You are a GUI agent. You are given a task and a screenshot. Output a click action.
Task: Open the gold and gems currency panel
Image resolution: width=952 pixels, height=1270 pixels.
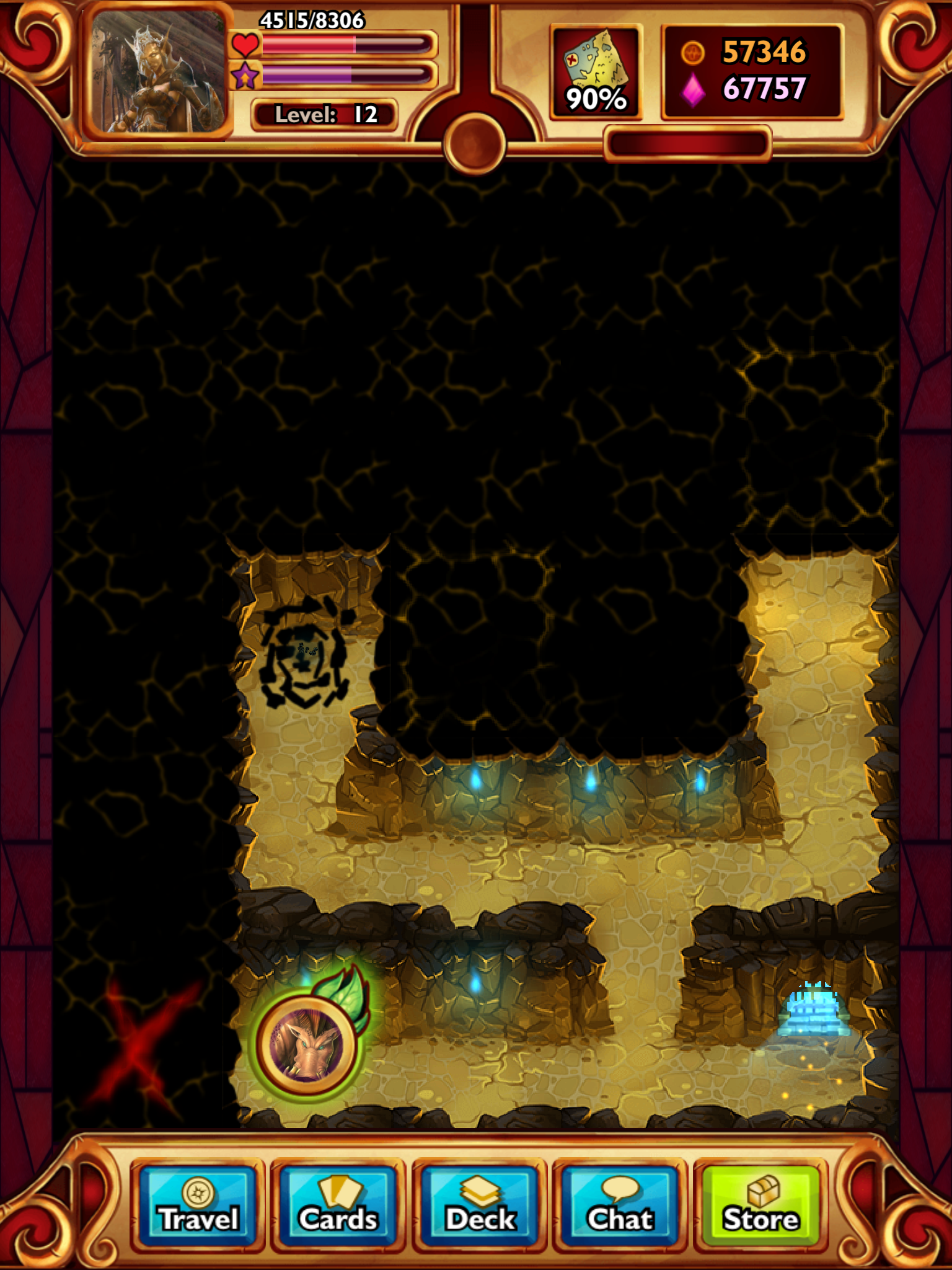pos(752,71)
